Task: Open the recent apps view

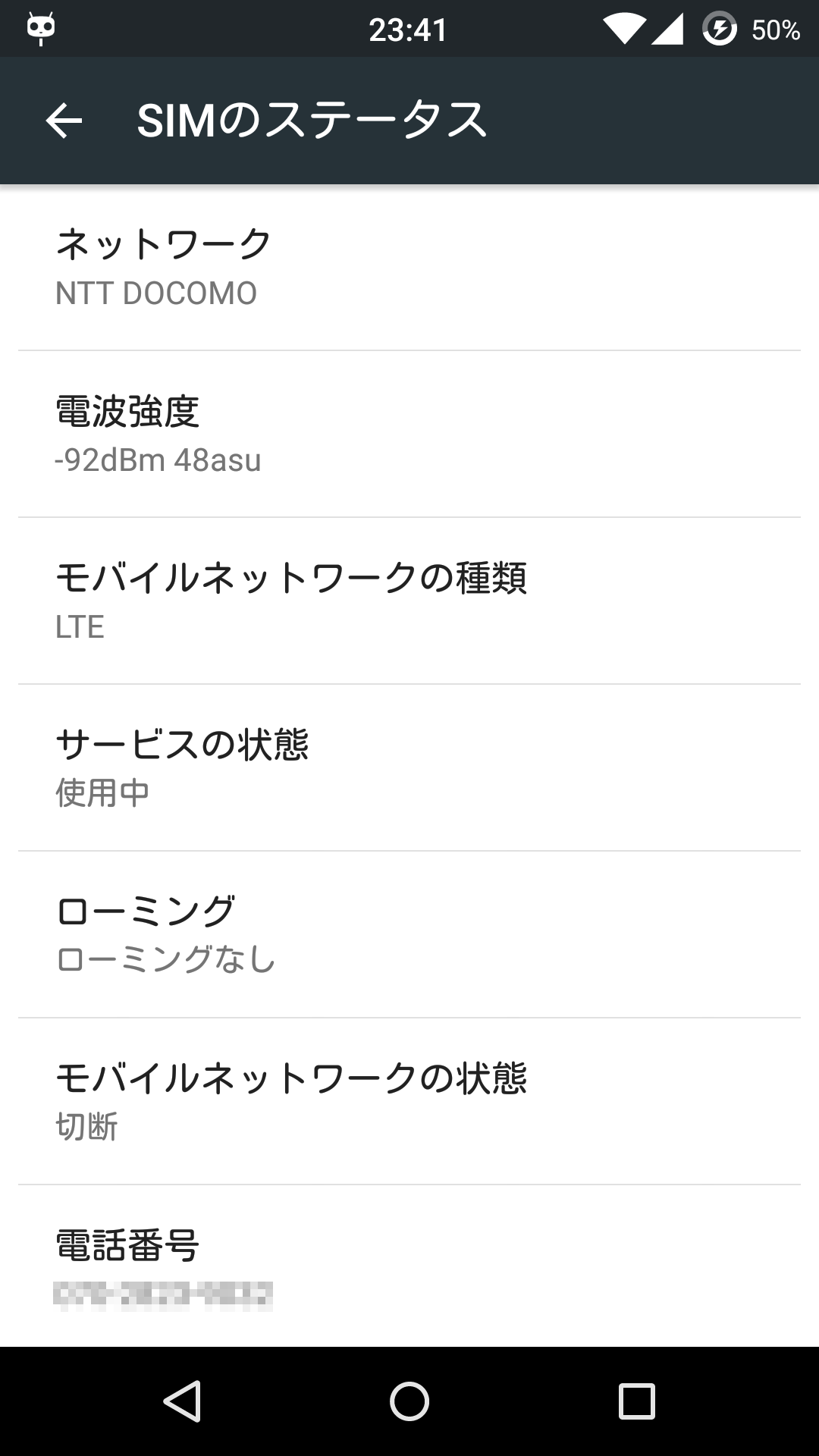Action: point(636,1401)
